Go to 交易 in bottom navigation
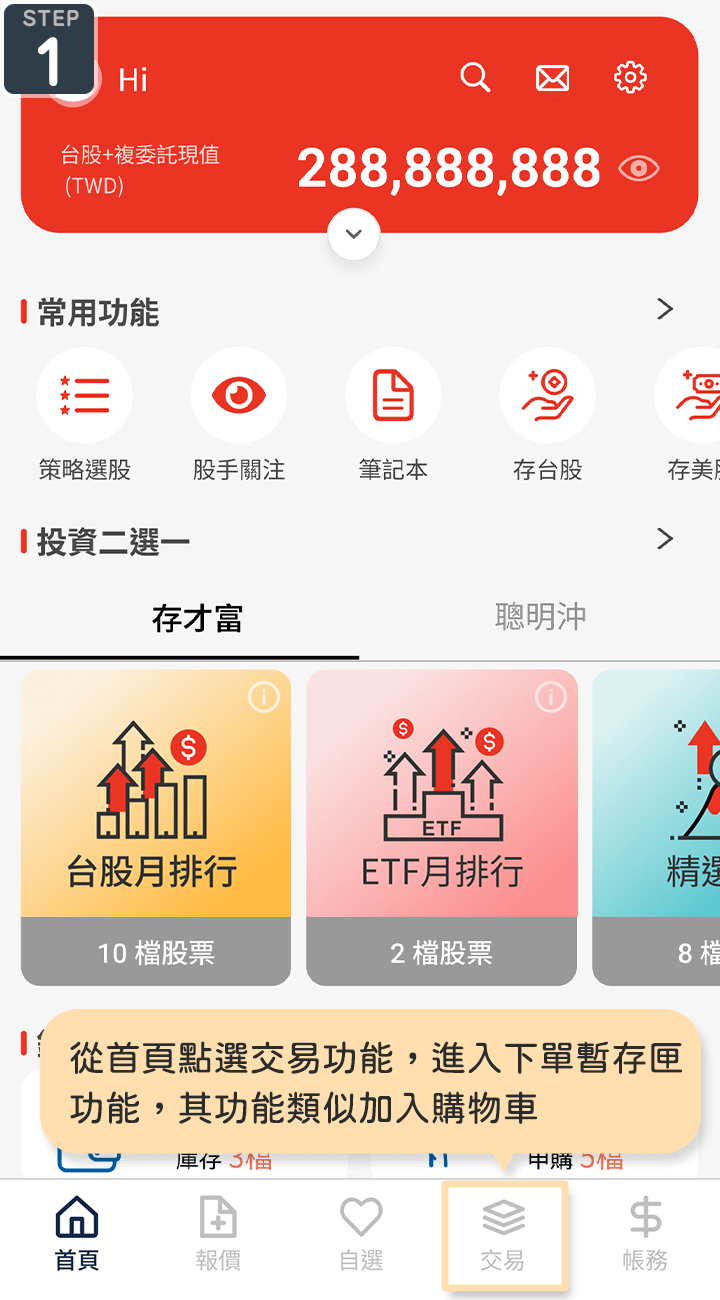 503,1237
